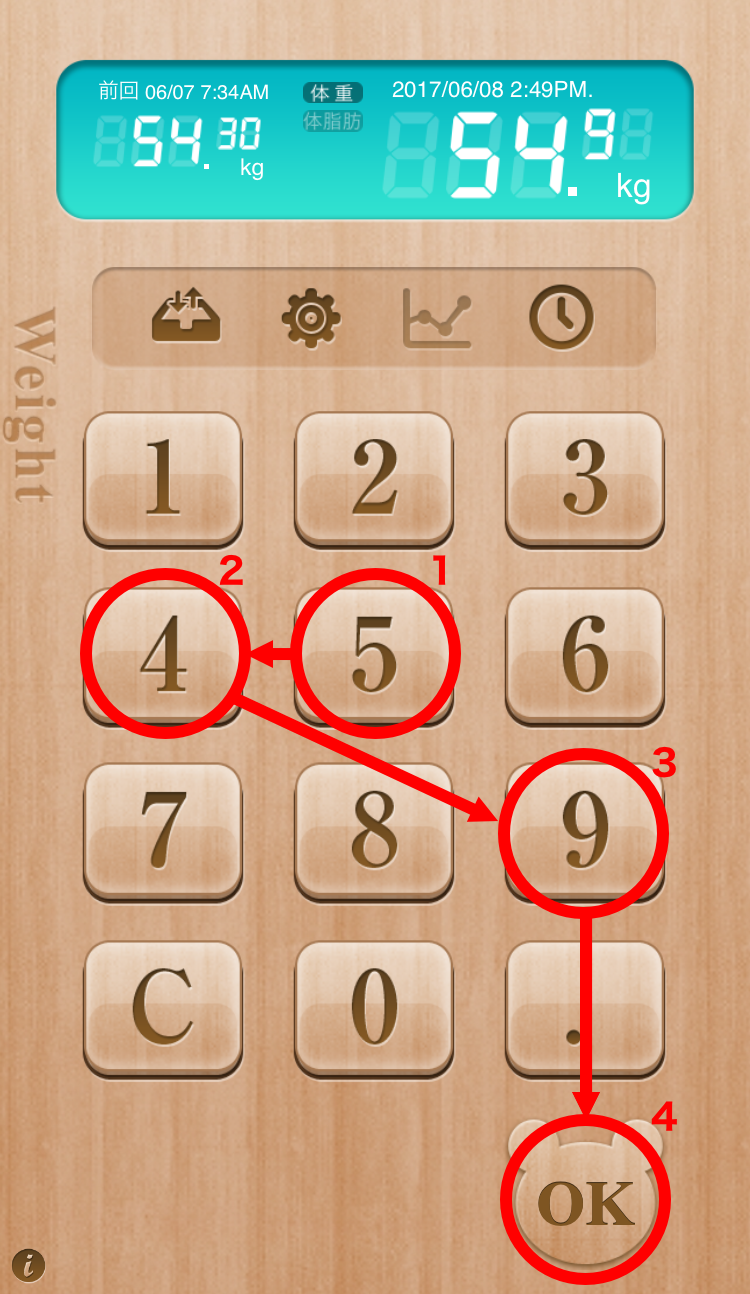The height and width of the screenshot is (1294, 750).
Task: Enter digit 6 on the keypad
Action: tap(585, 655)
